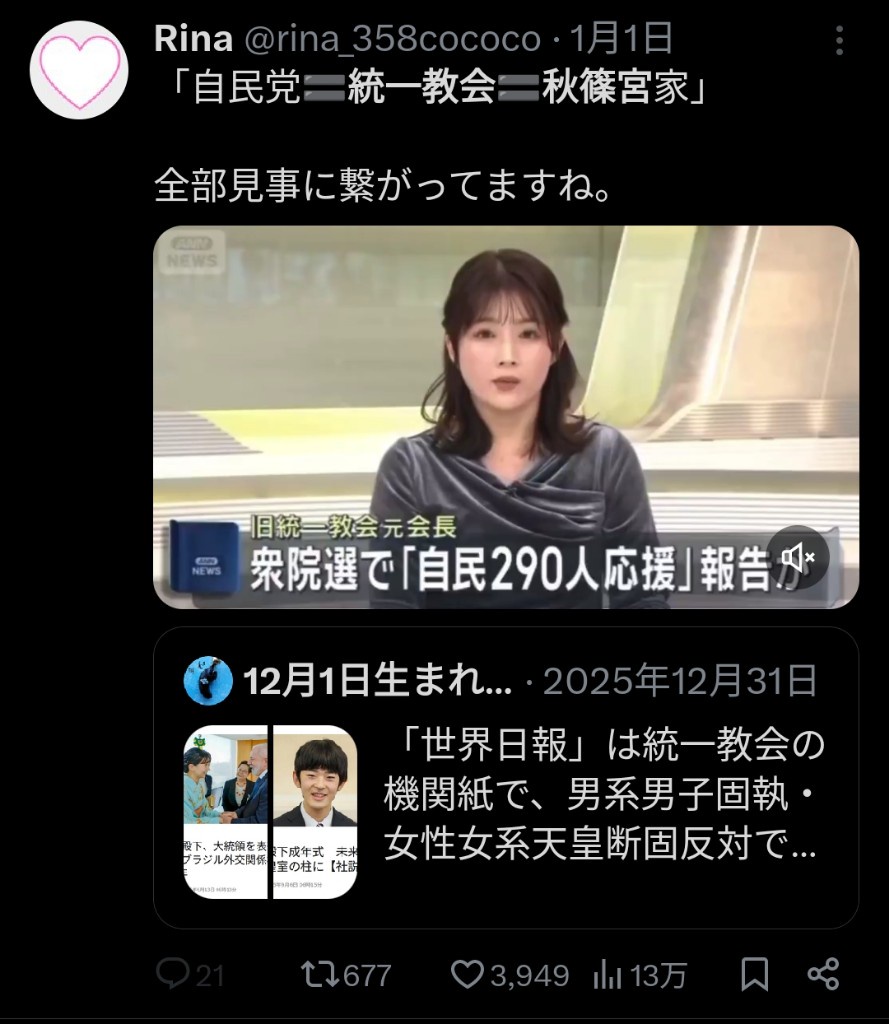The image size is (889, 1024).
Task: View the post's analytics
Action: coord(609,974)
